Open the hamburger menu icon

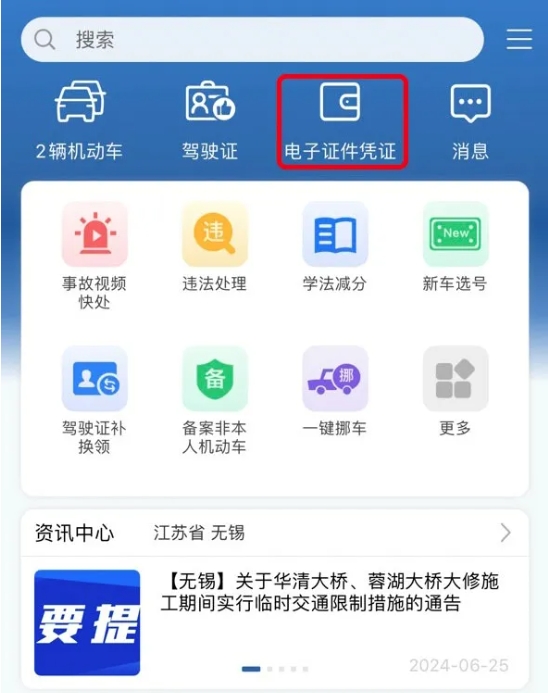click(x=519, y=39)
